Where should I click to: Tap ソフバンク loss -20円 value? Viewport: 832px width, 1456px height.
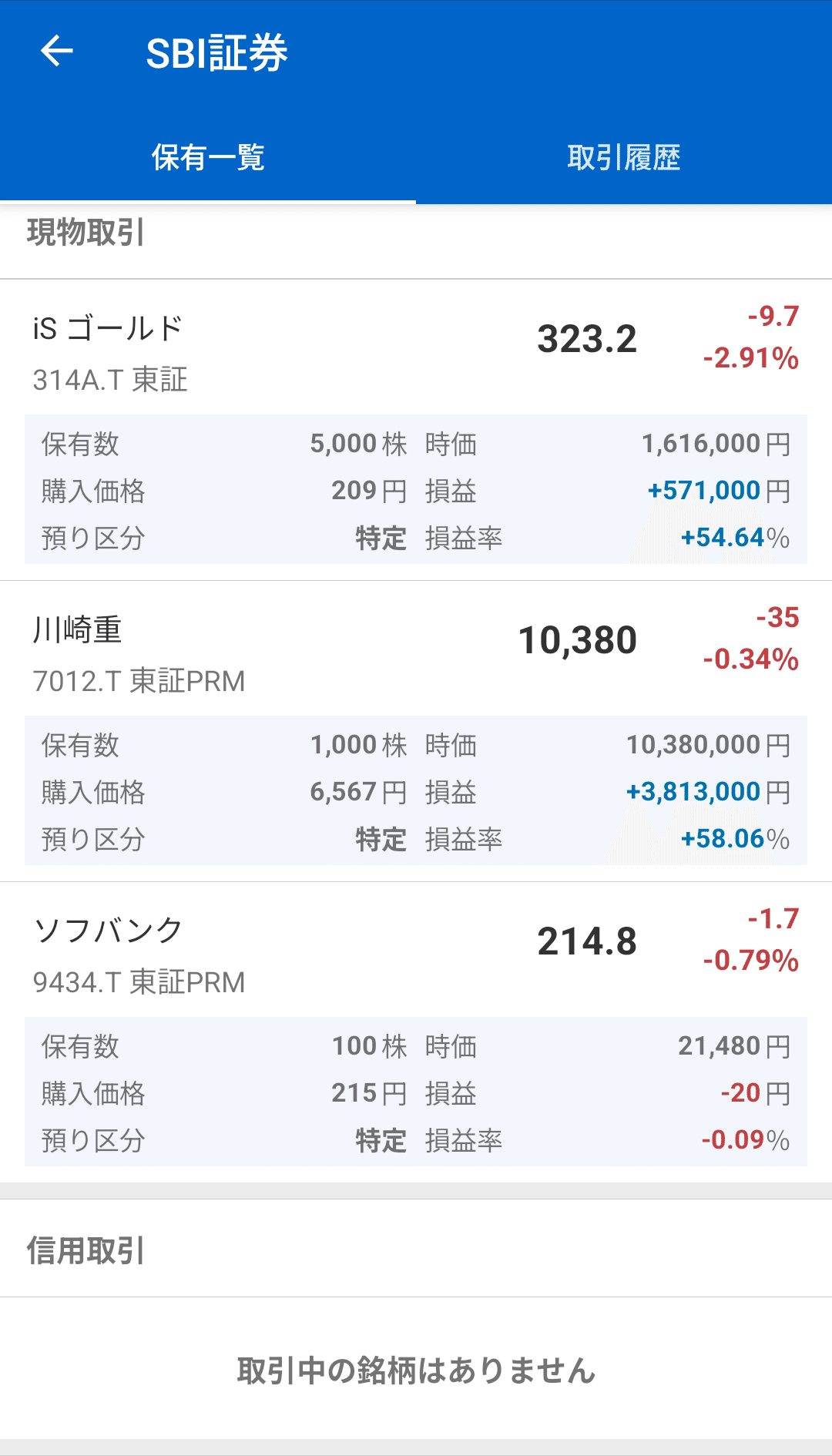(x=750, y=1093)
